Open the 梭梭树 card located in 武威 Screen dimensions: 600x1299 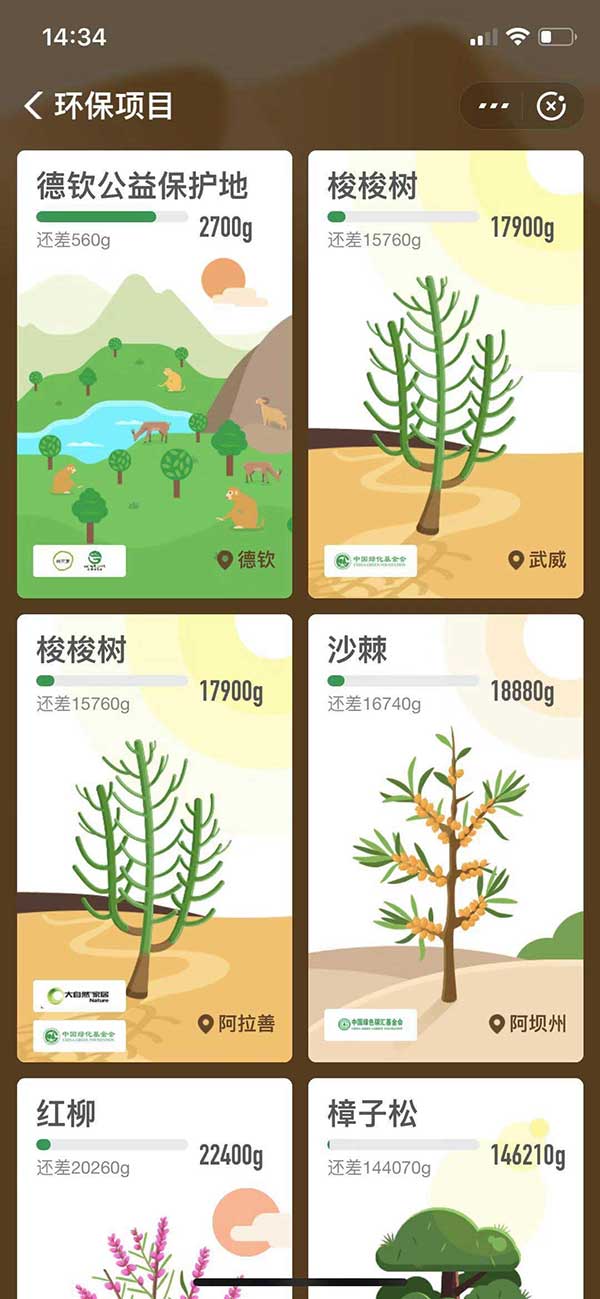tap(446, 374)
